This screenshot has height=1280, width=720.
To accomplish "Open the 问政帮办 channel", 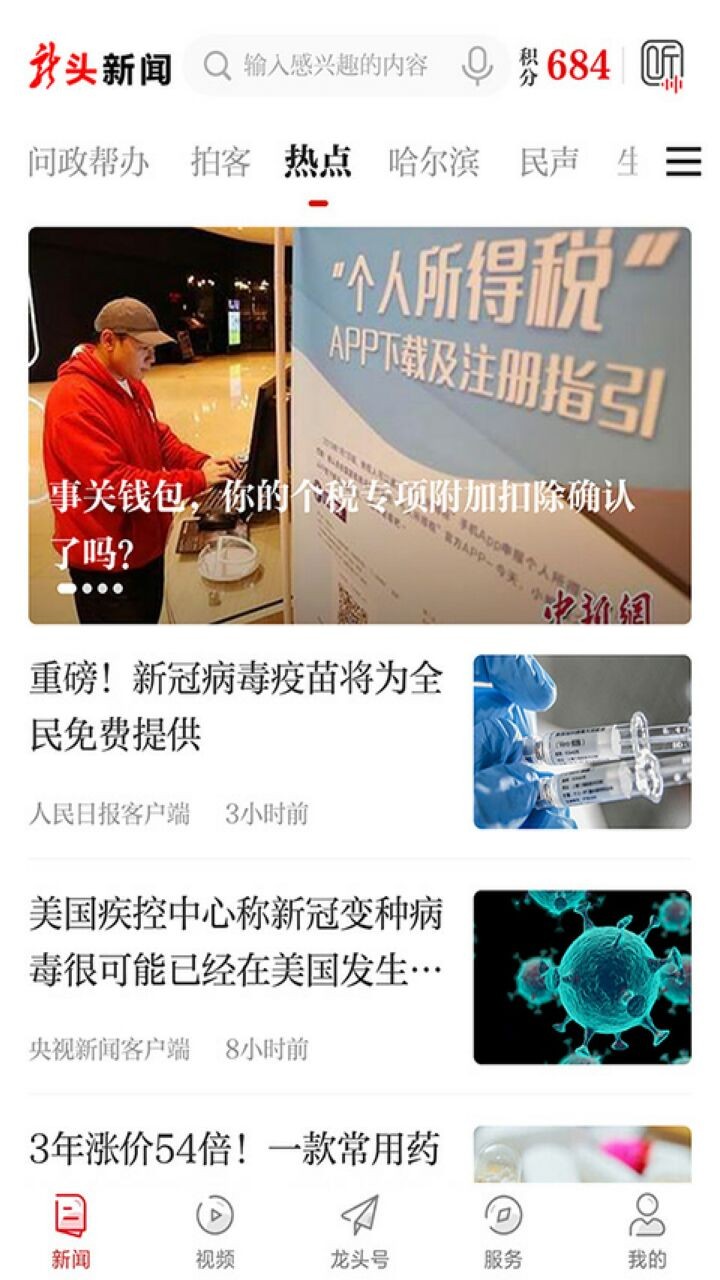I will coord(88,161).
